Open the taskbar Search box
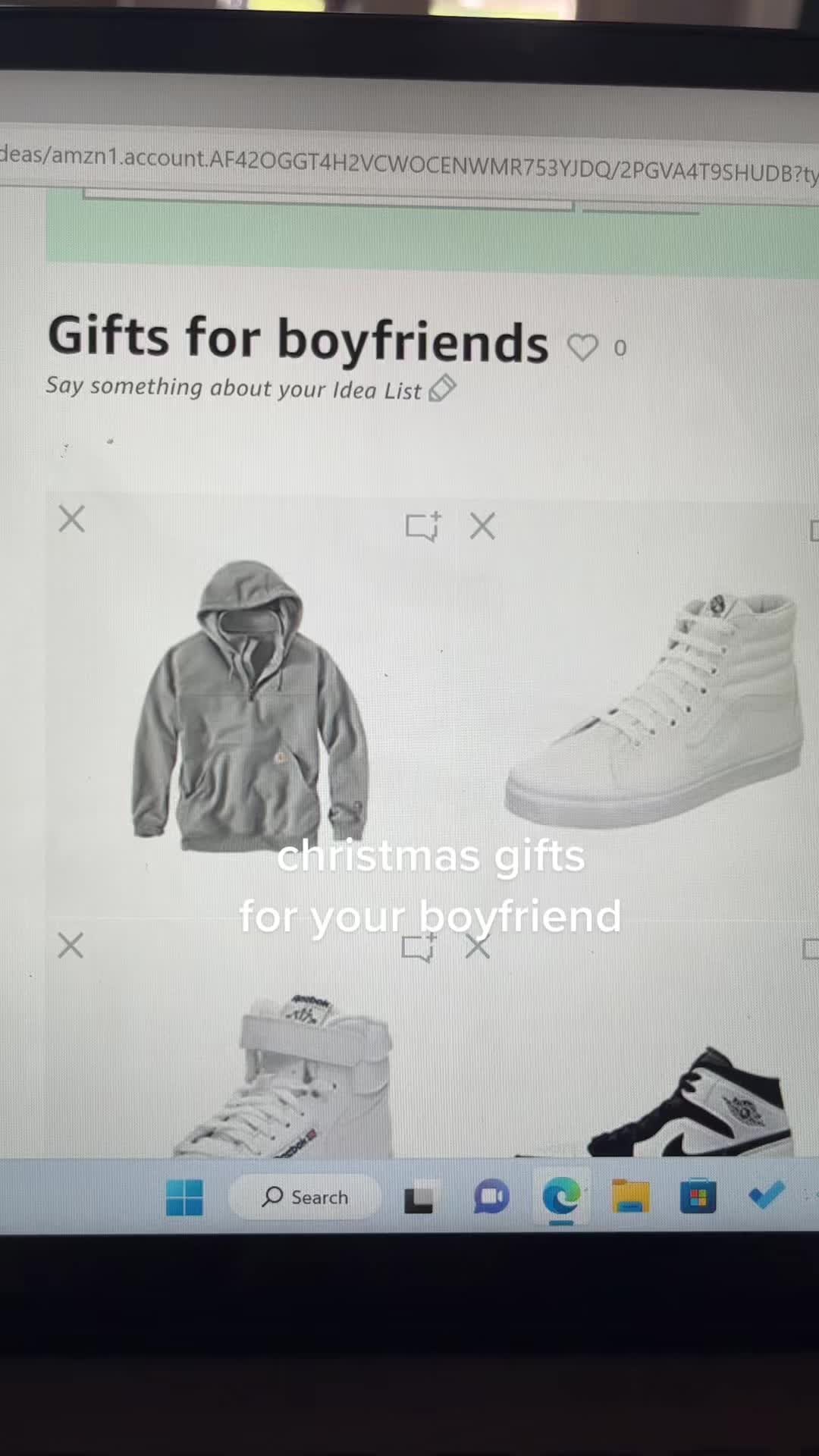The image size is (819, 1456). (305, 1197)
